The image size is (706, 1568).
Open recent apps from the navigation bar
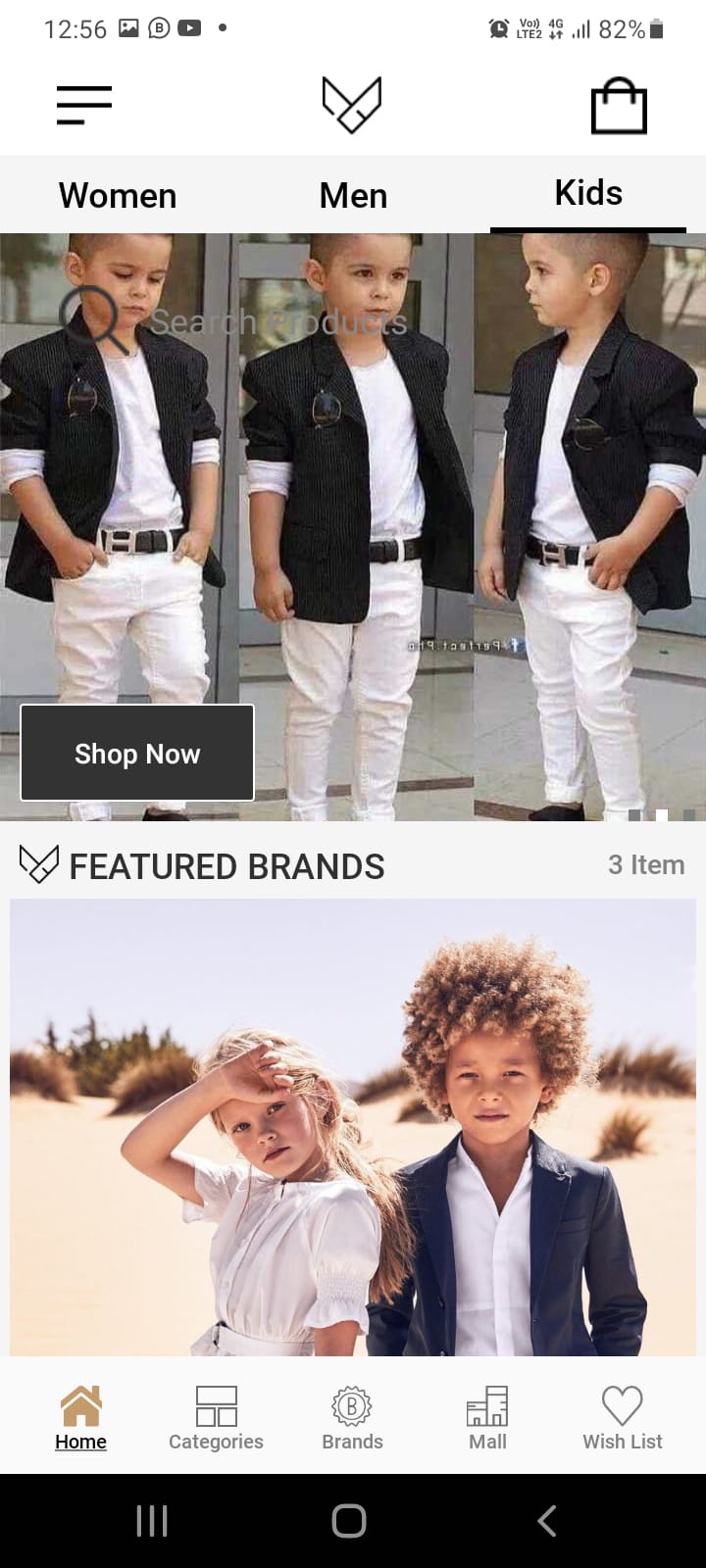click(152, 1521)
